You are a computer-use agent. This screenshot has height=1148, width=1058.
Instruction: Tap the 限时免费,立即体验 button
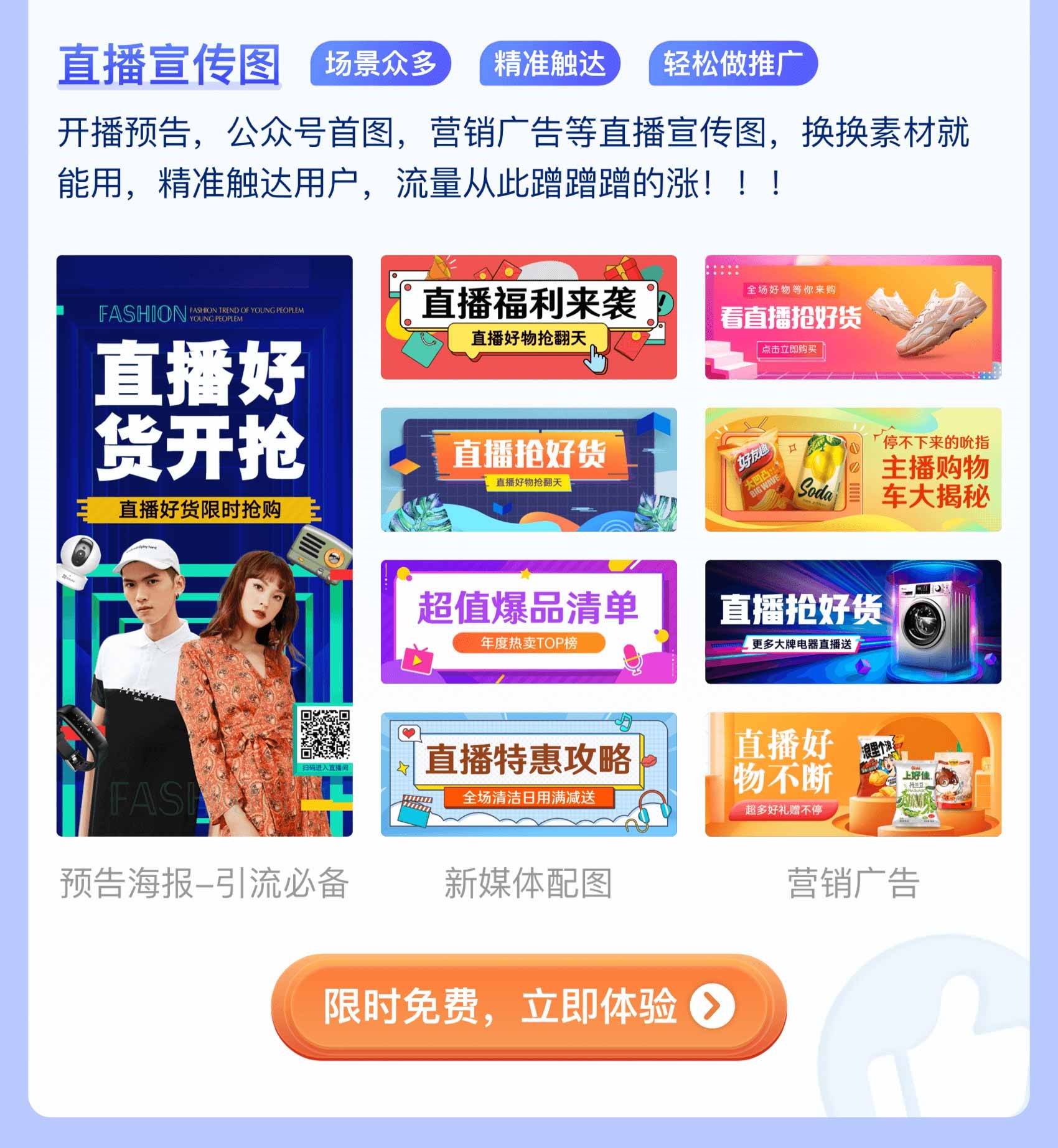pyautogui.click(x=528, y=1007)
